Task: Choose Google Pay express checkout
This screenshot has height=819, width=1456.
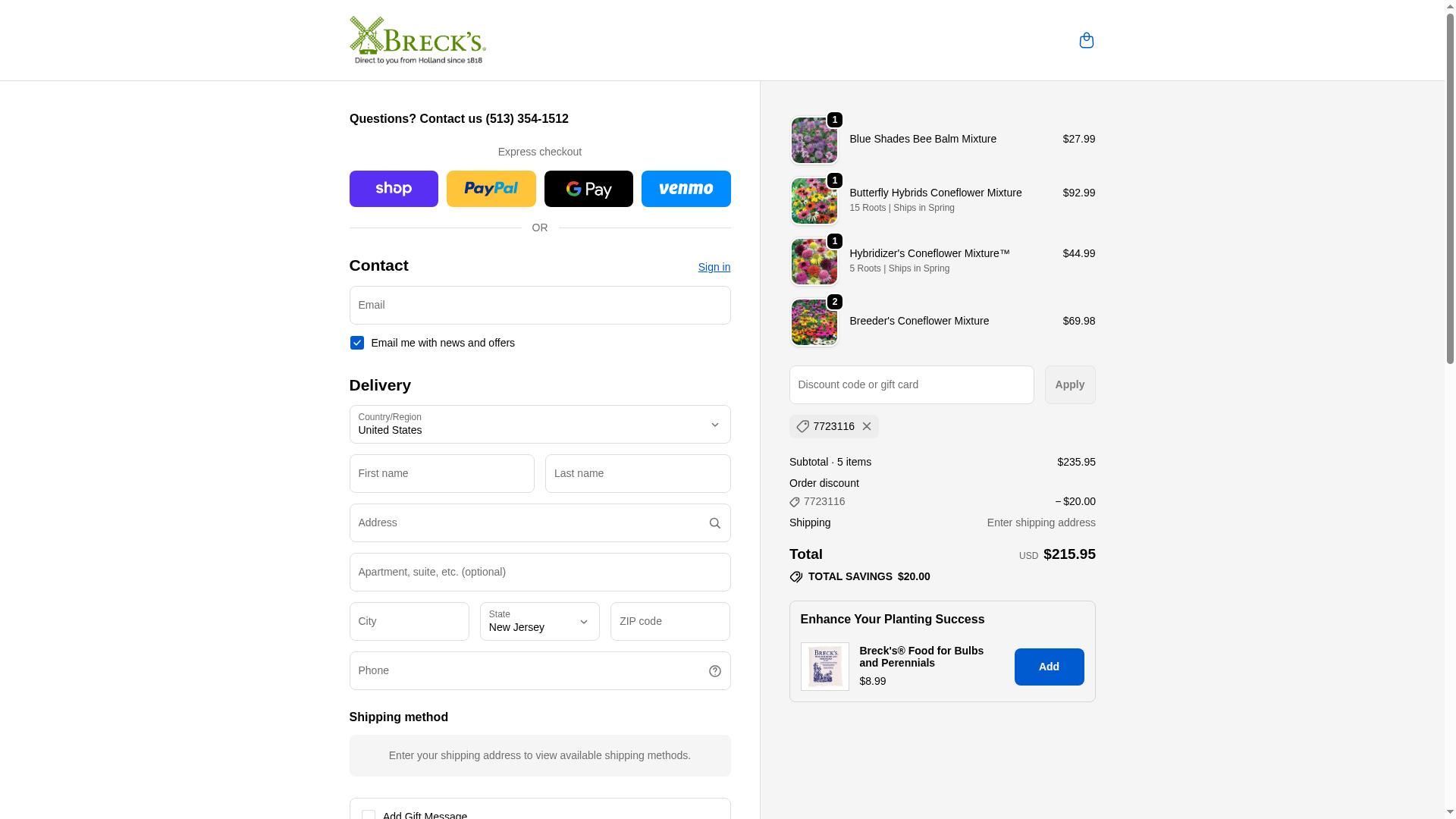Action: click(x=588, y=189)
